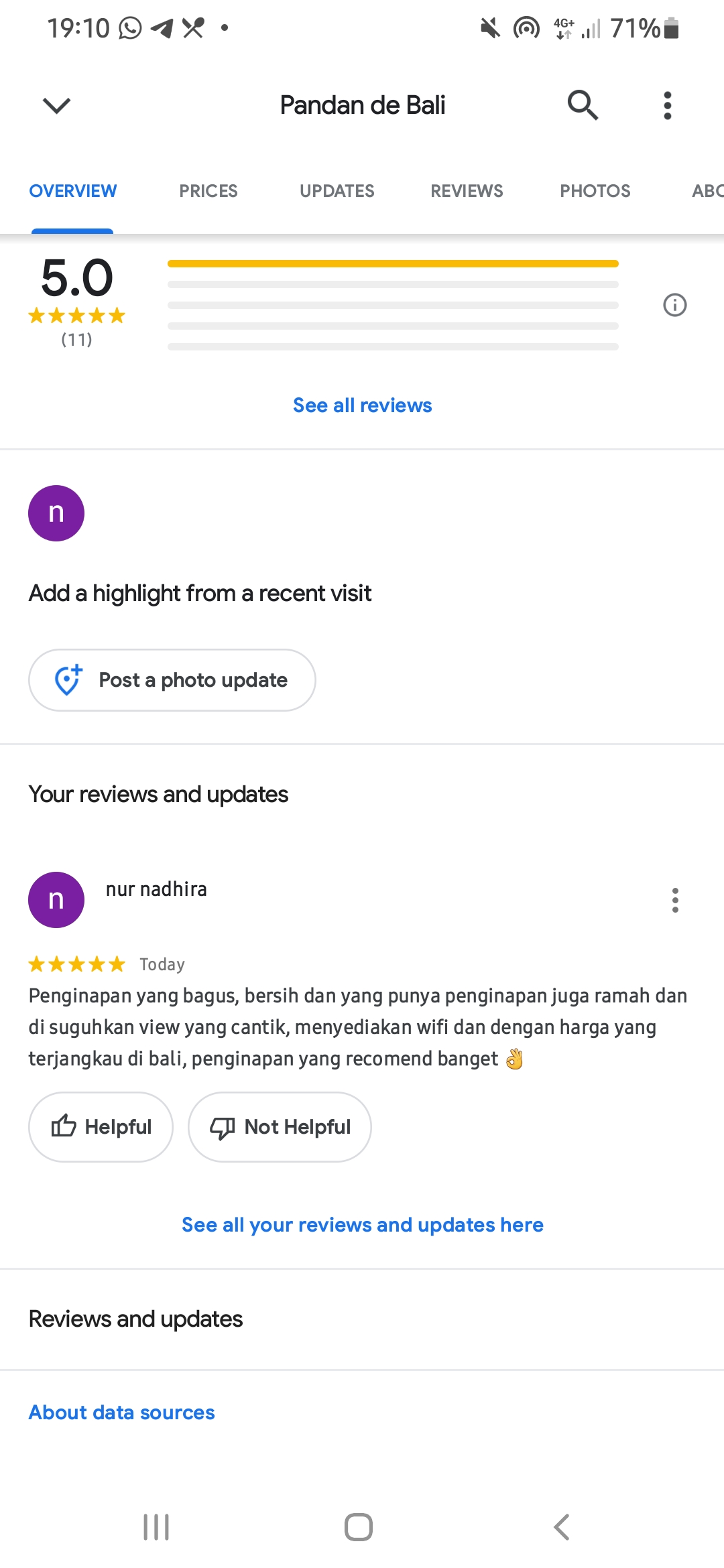Open options menu for nur nadhira's review

(675, 900)
